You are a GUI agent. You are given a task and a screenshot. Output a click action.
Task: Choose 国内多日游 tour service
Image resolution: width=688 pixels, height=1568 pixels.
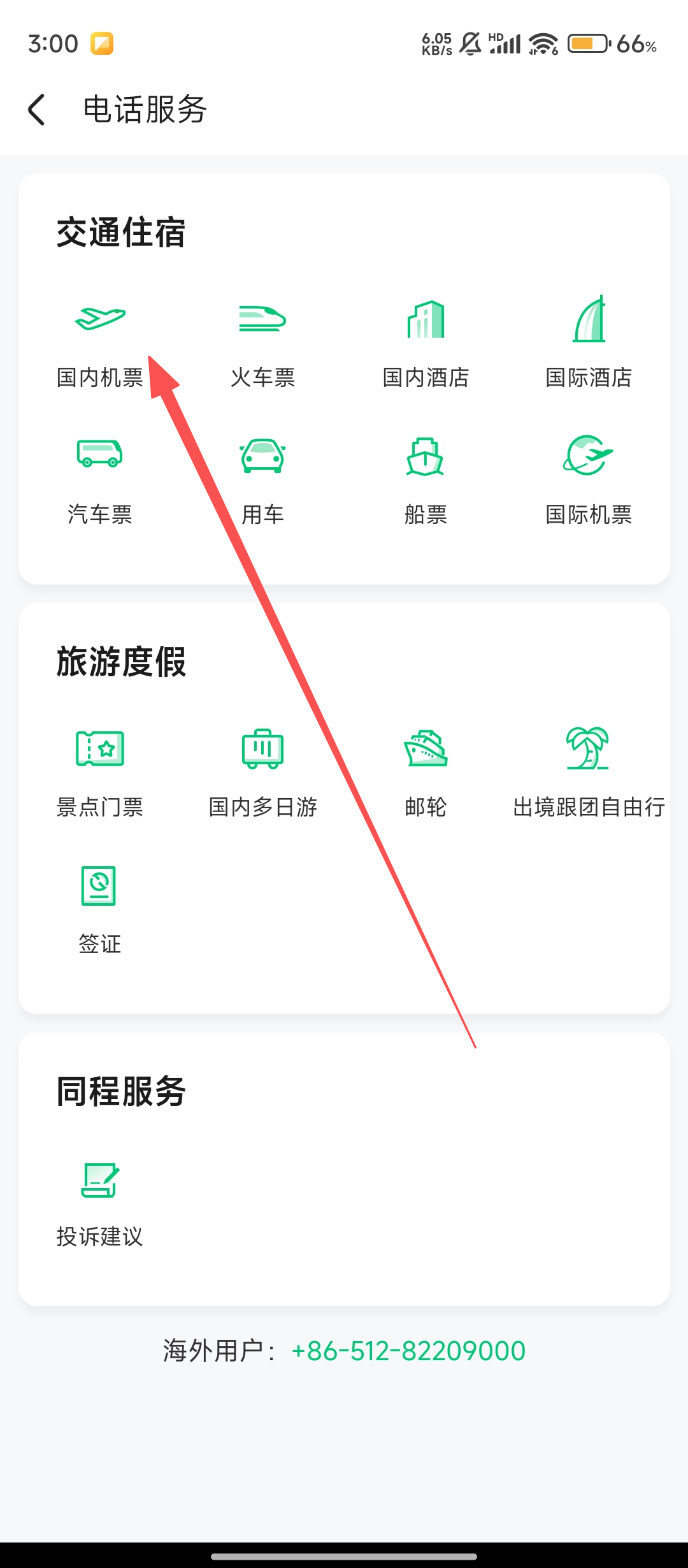pos(262,773)
